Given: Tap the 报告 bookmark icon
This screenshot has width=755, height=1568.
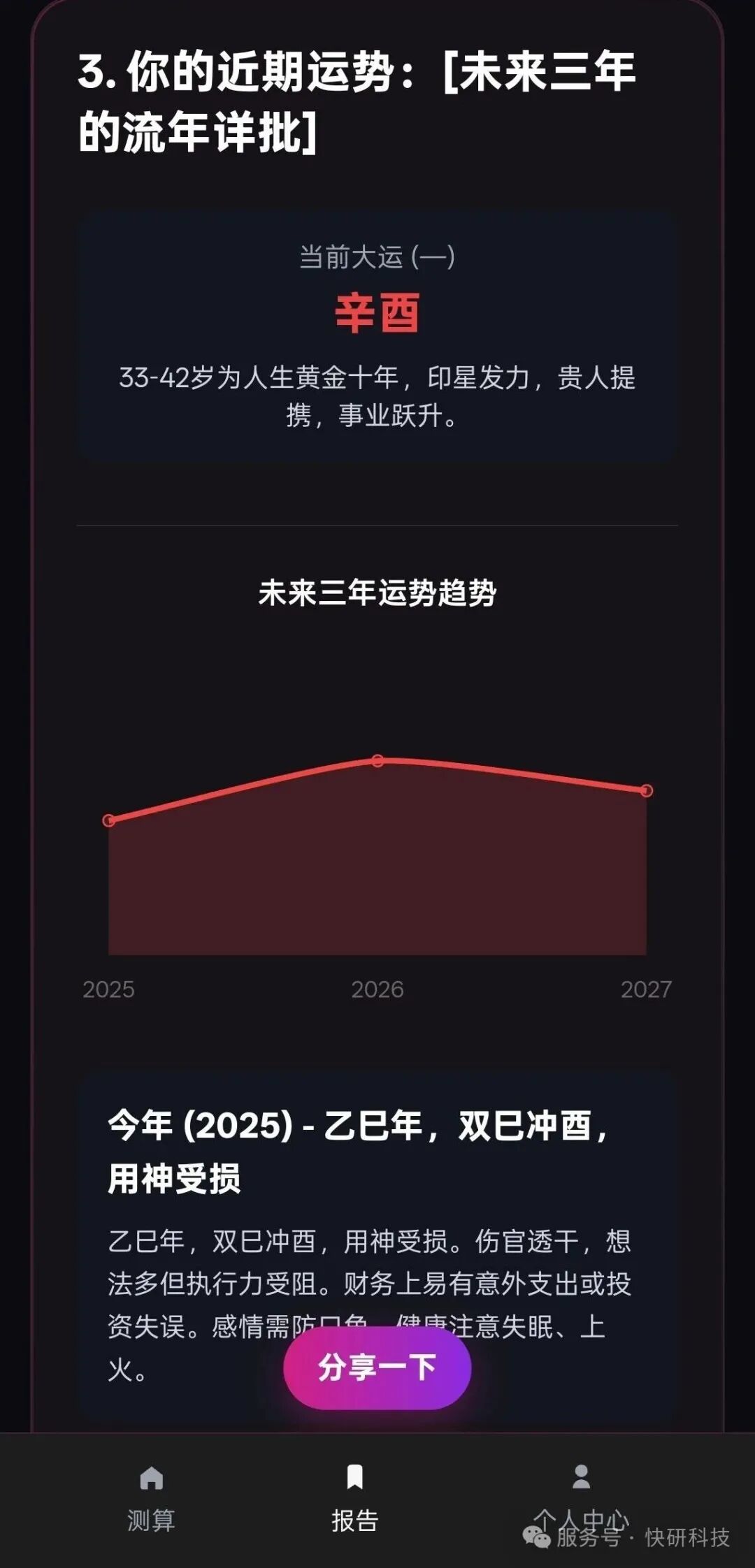Looking at the screenshot, I should [355, 1474].
